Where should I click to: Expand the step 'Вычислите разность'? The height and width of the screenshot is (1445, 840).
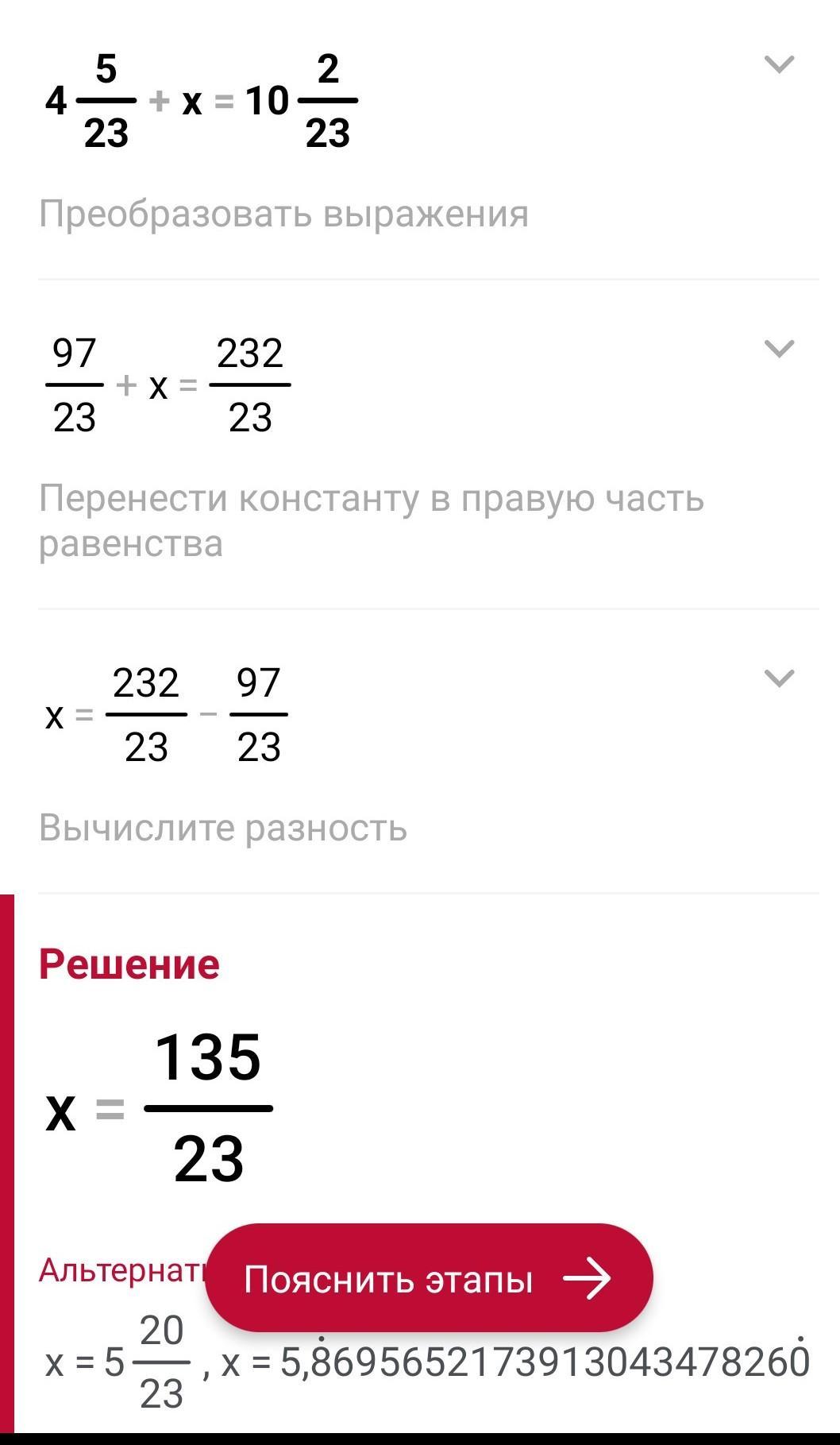tap(778, 678)
